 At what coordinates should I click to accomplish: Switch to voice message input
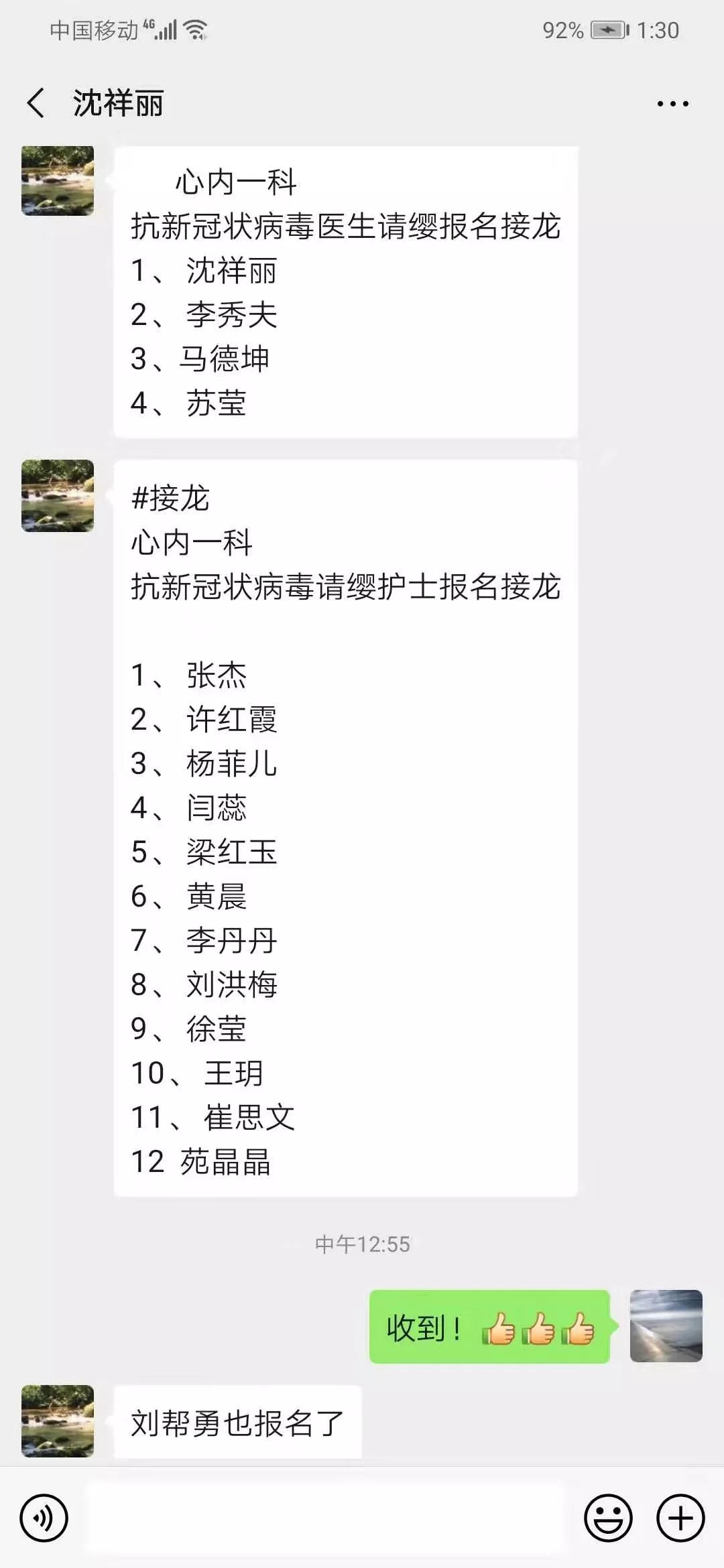pos(44,1518)
